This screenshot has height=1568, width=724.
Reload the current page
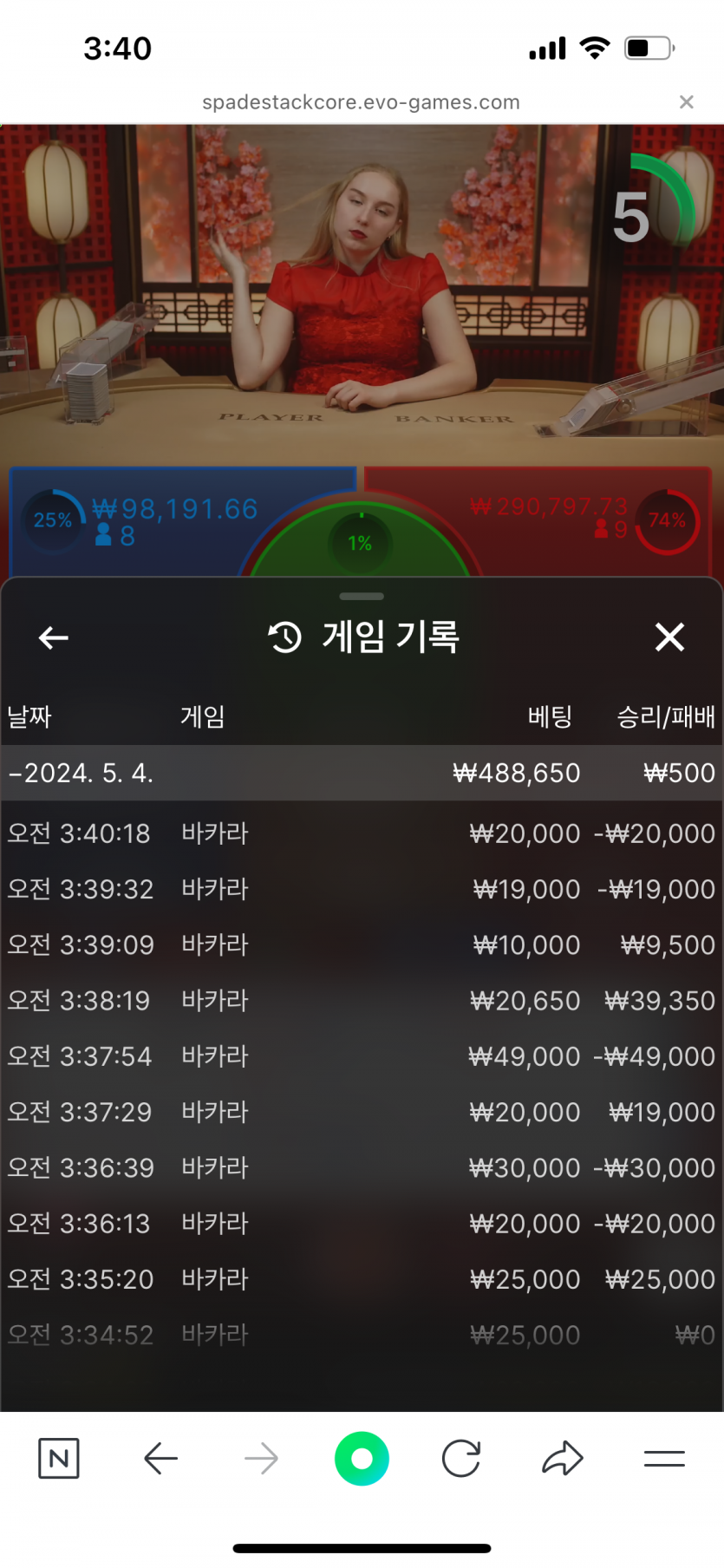pos(461,1459)
